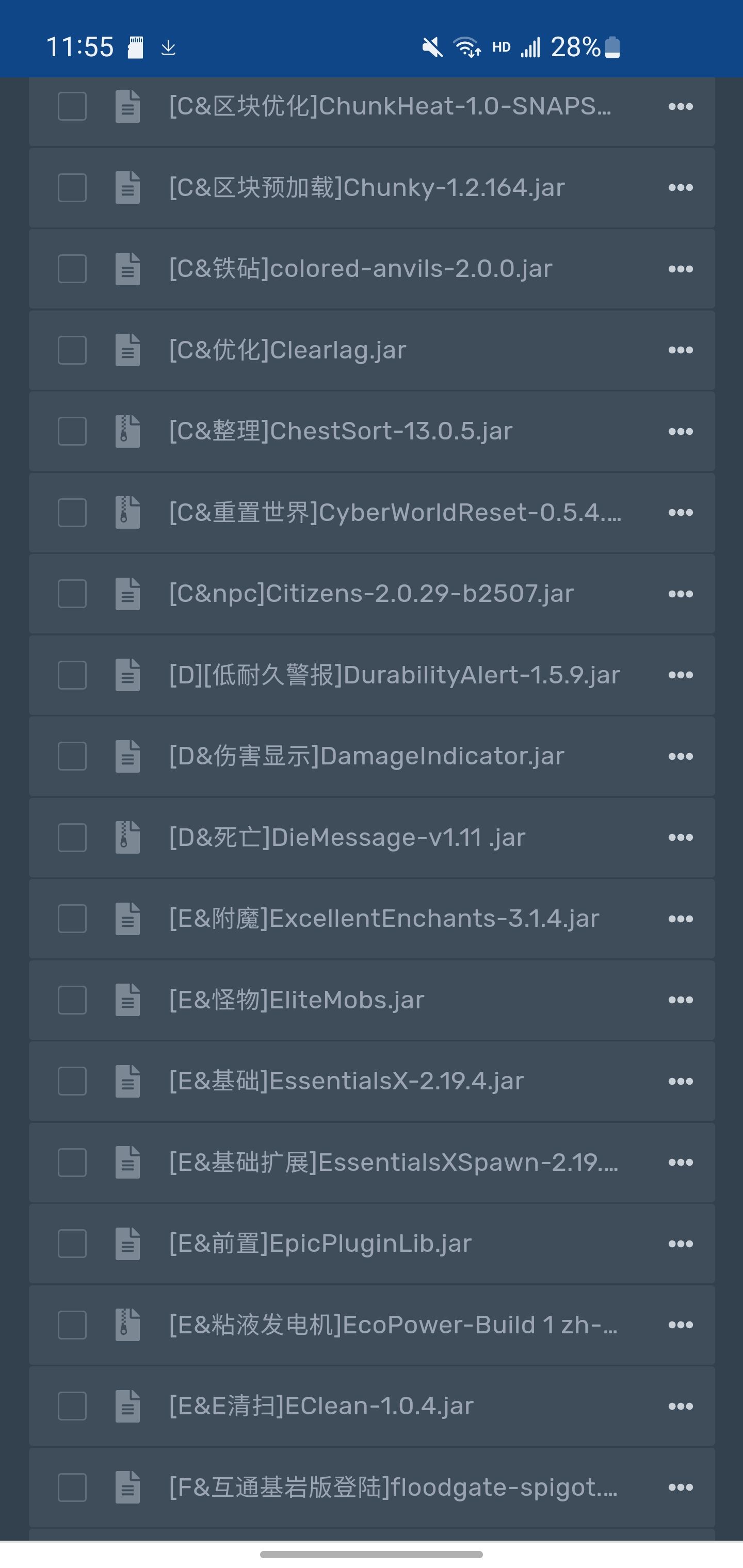Viewport: 743px width, 1568px height.
Task: Mark the EssentialsXSpawn file checkbox
Action: point(72,1163)
